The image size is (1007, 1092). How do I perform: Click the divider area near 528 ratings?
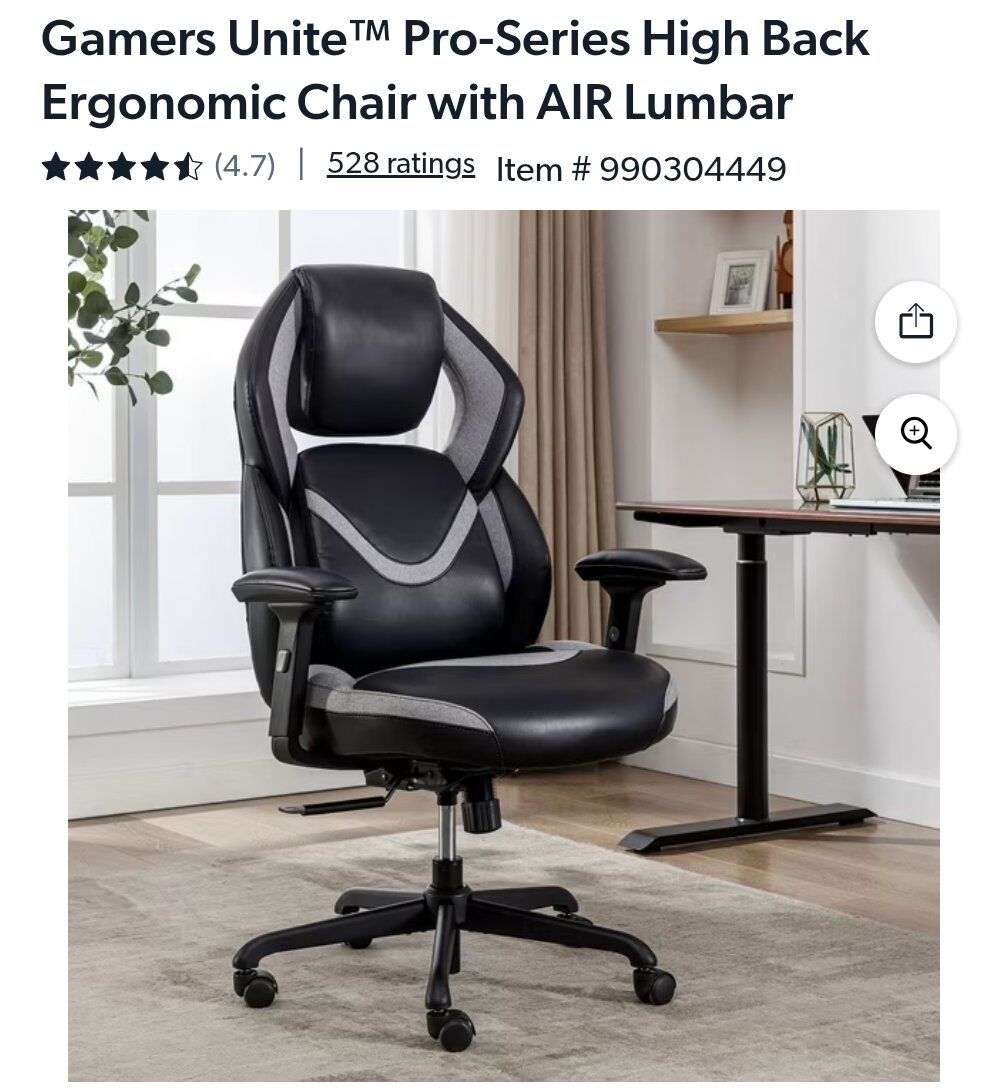tap(301, 163)
